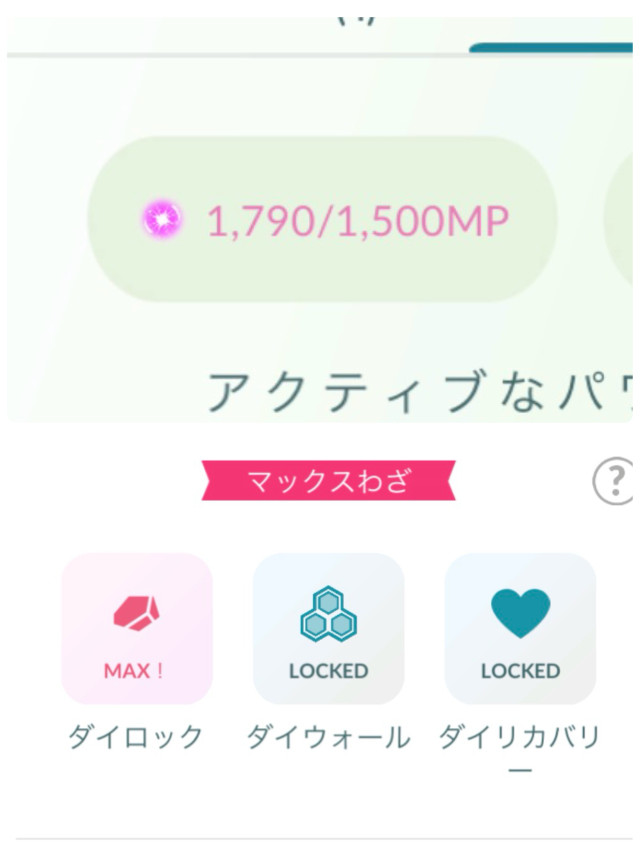
Task: Tap the locked ダイリカバリー move tile
Action: pyautogui.click(x=520, y=628)
